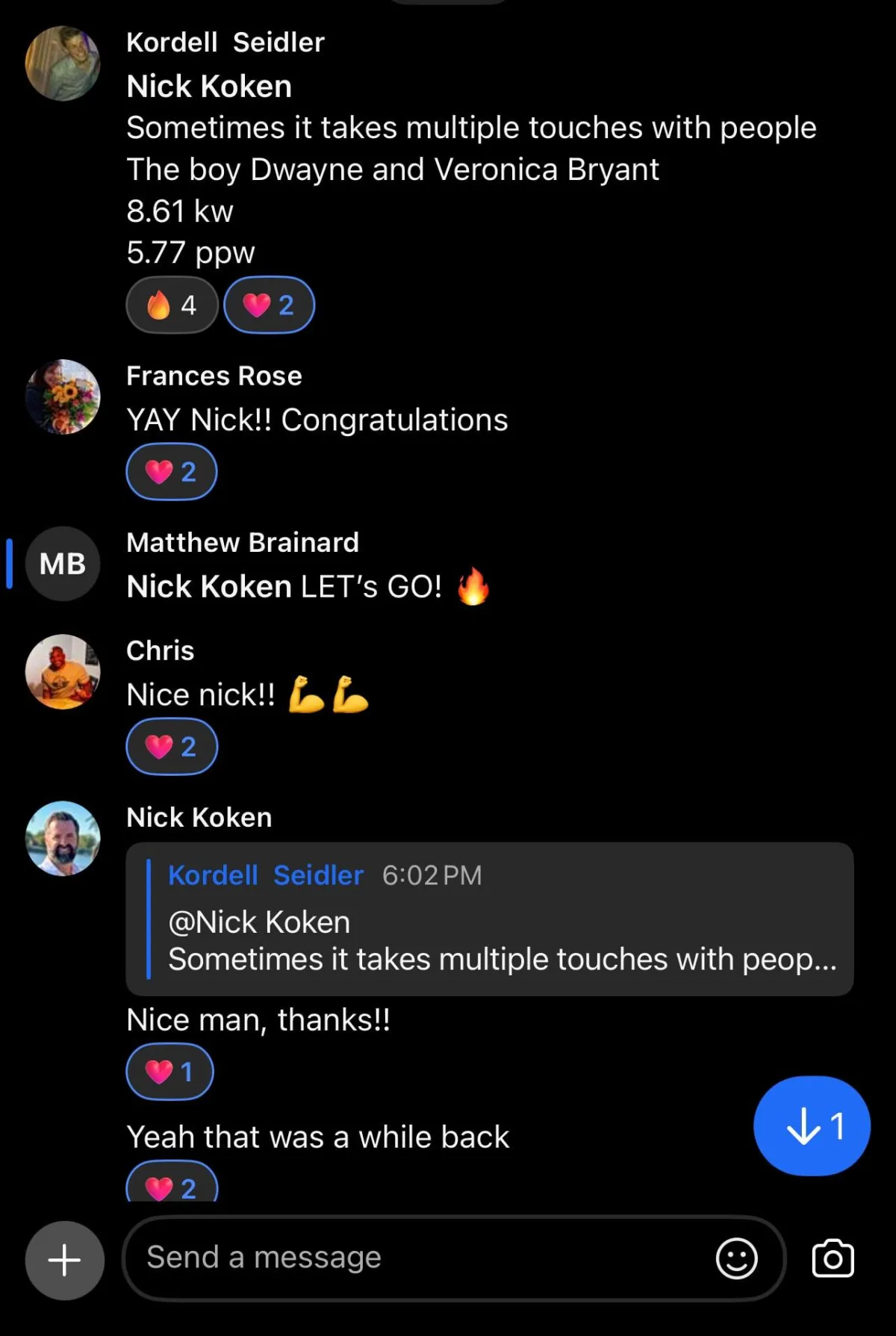The height and width of the screenshot is (1336, 896).
Task: Open the camera to attach photo
Action: click(833, 1259)
